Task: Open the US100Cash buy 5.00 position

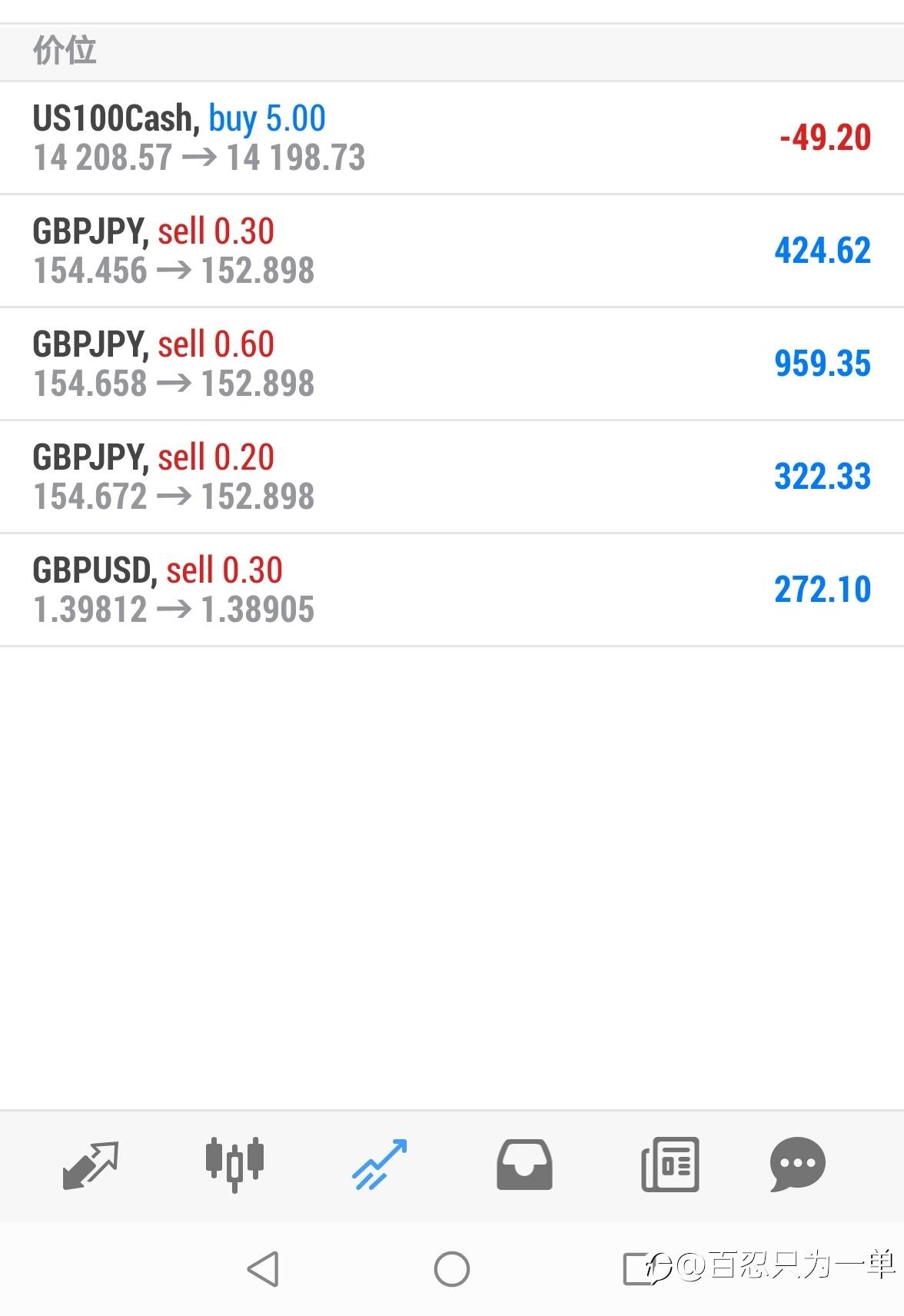Action: pyautogui.click(x=452, y=138)
